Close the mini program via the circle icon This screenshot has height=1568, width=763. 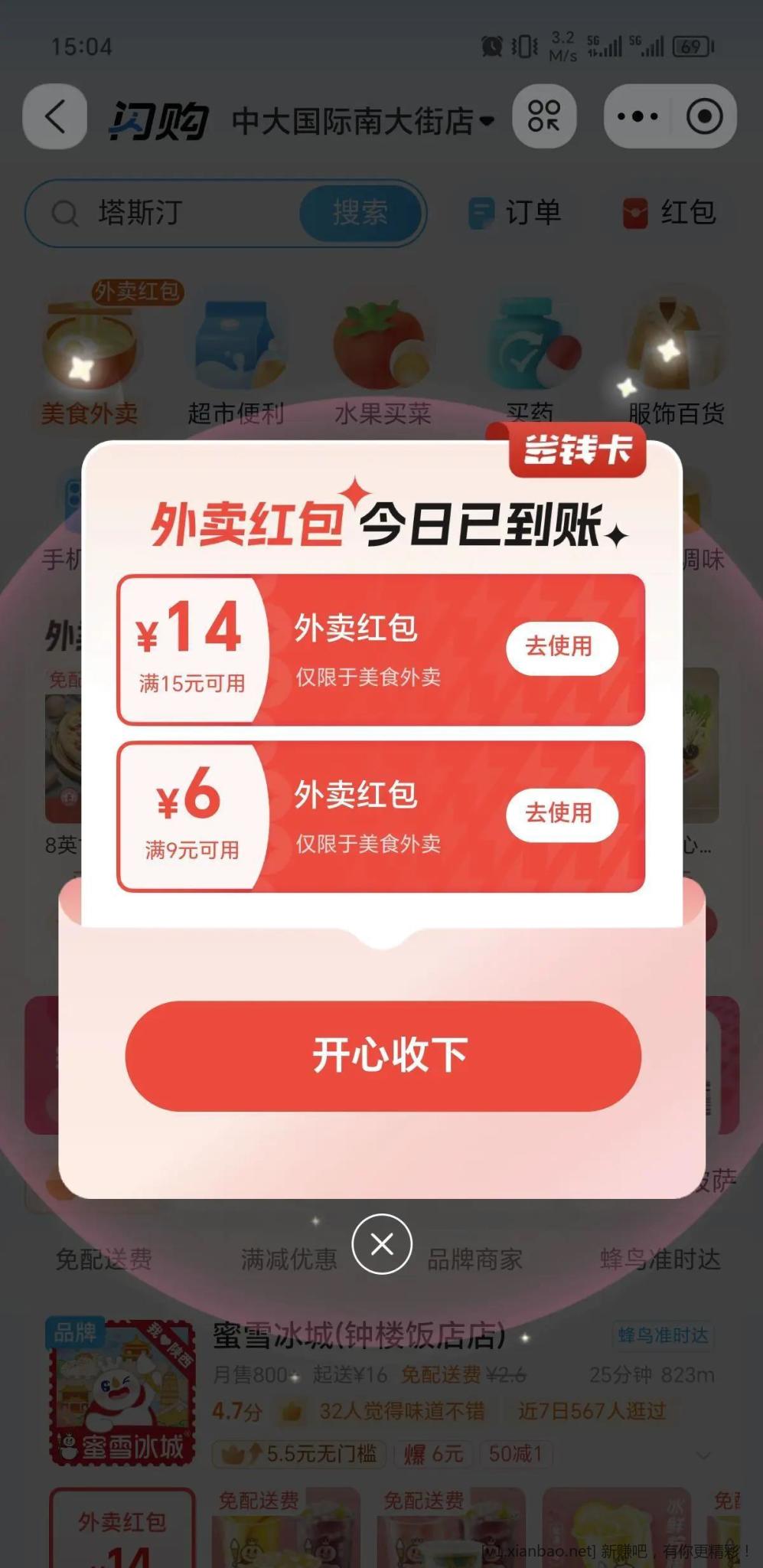pos(704,116)
